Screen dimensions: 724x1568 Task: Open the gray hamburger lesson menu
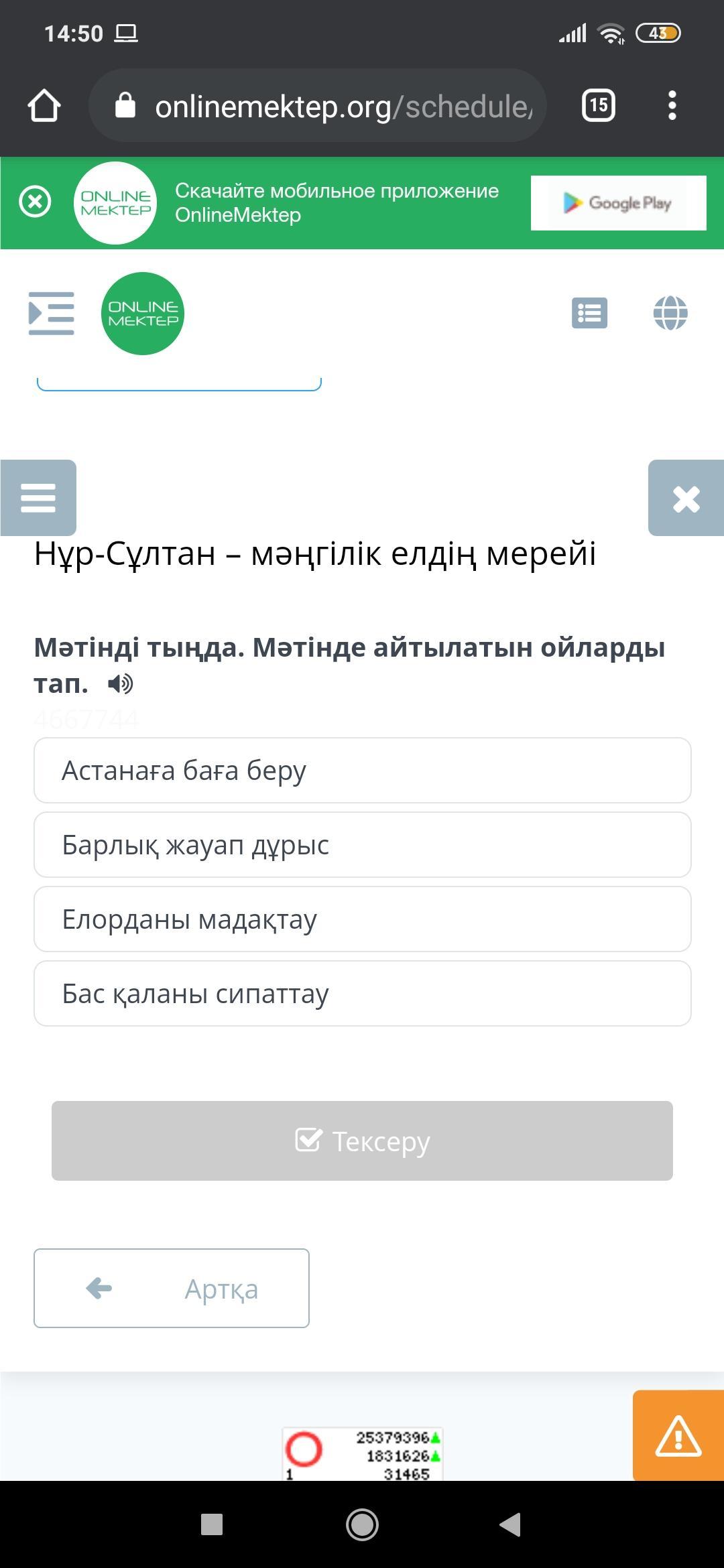point(38,498)
